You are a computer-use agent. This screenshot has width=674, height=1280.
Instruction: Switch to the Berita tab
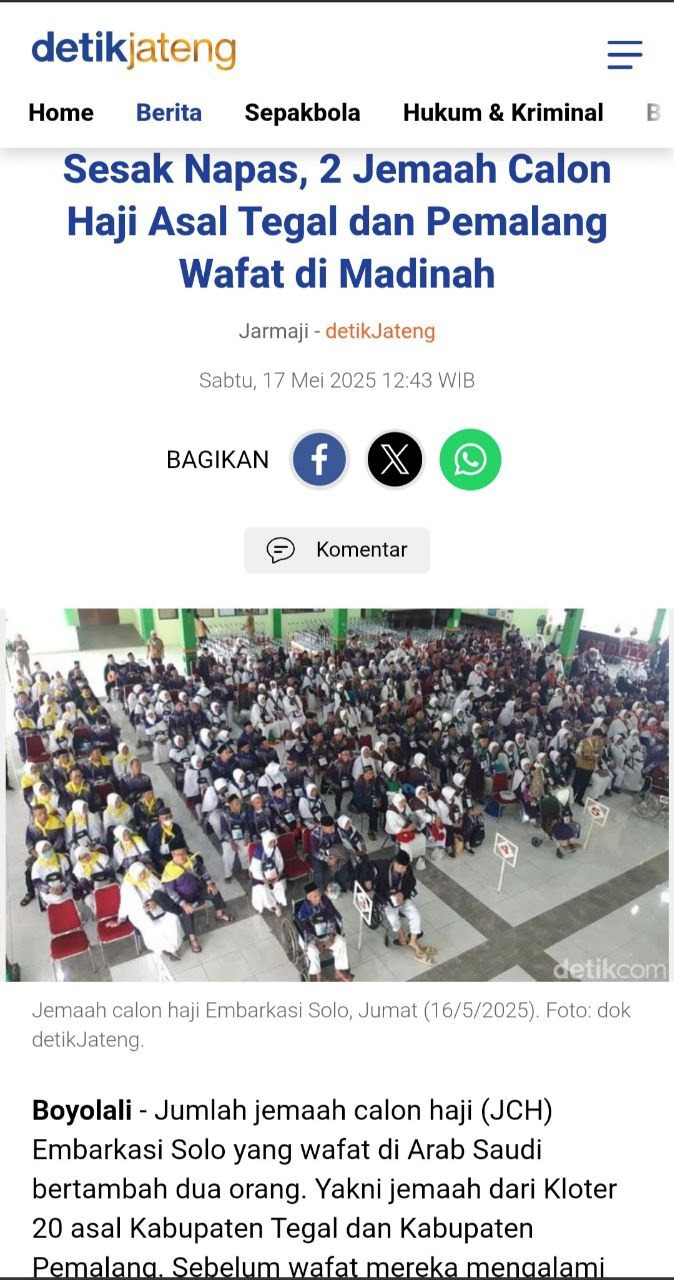(169, 113)
